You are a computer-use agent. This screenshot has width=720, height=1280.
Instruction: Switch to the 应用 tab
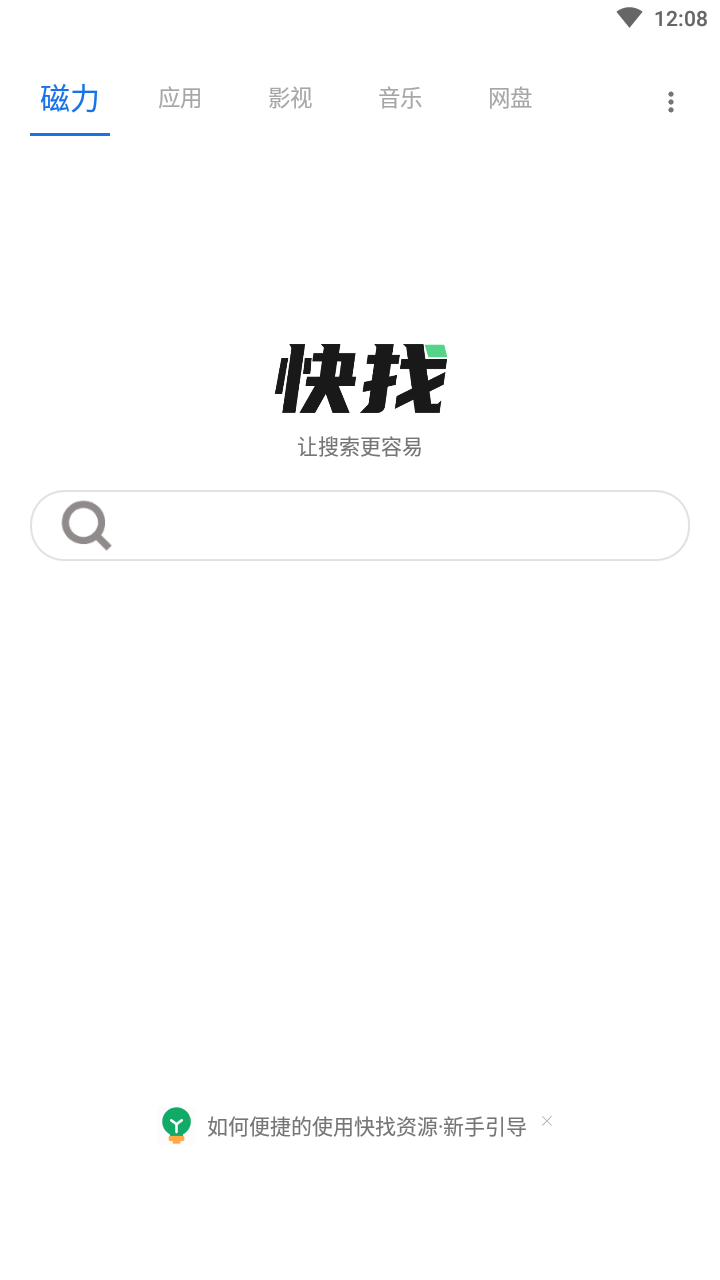[x=180, y=99]
